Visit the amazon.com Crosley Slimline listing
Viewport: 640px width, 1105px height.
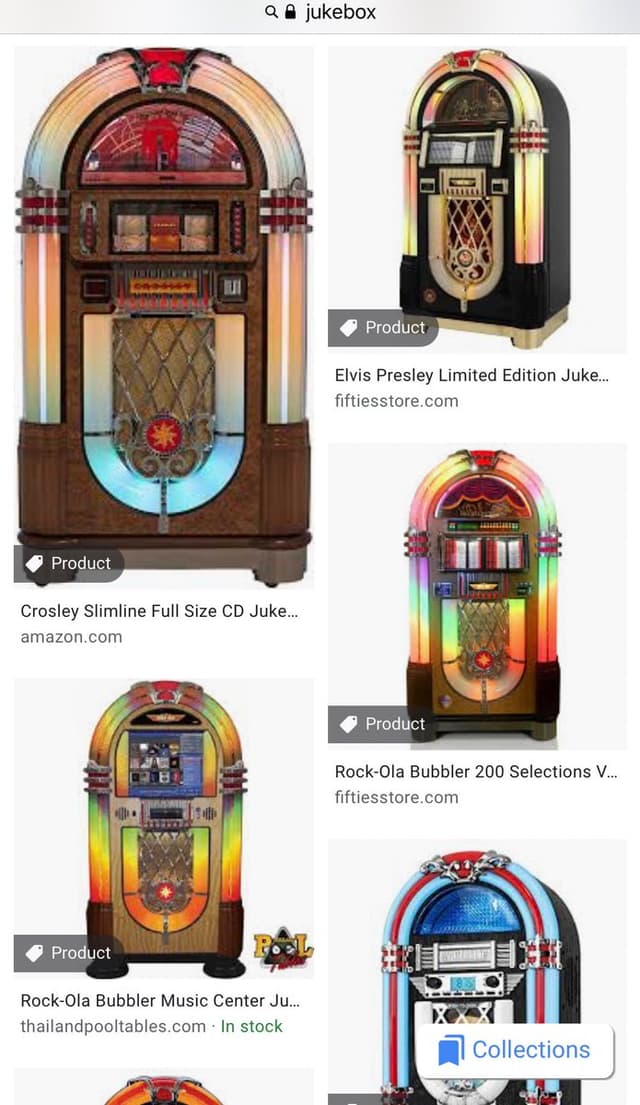(159, 611)
